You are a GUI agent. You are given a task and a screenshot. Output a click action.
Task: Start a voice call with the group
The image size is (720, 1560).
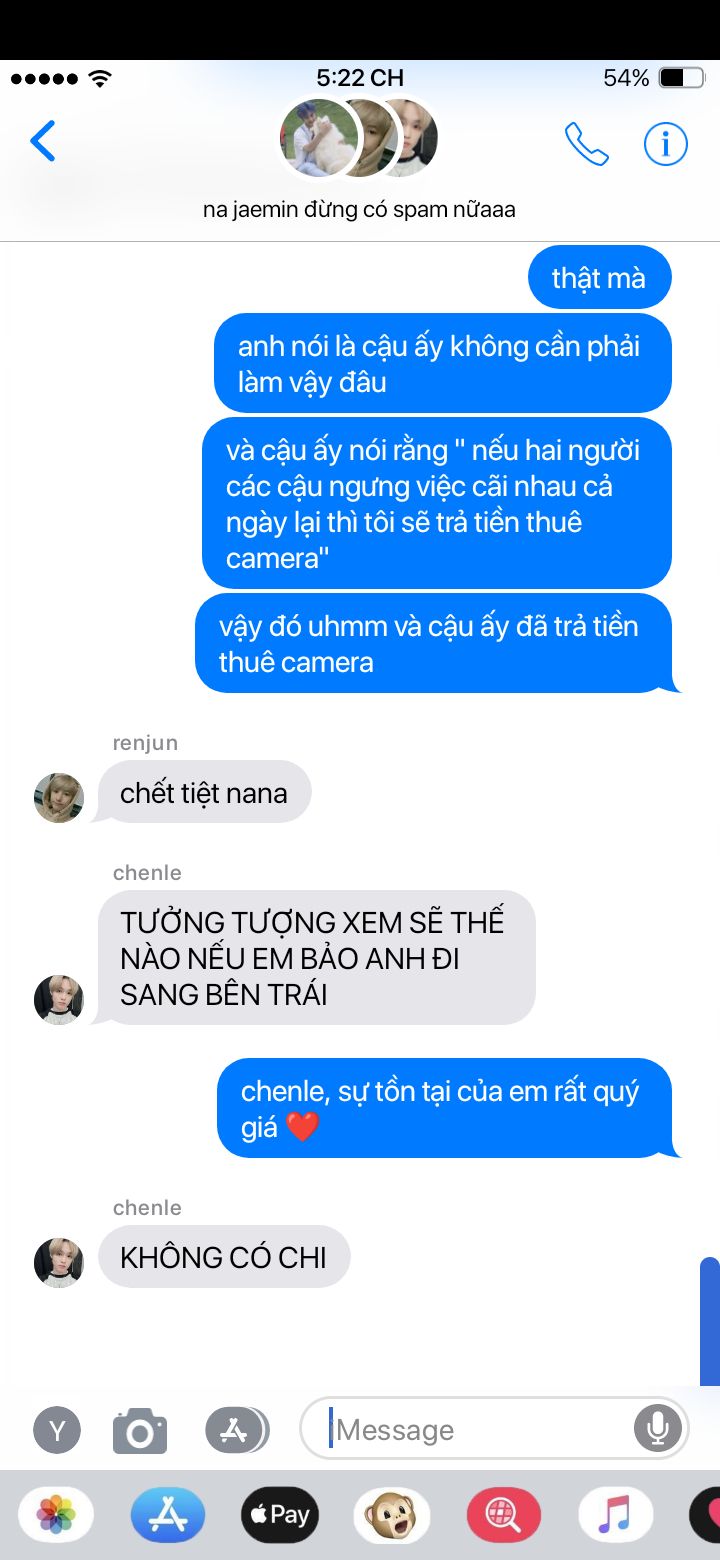586,144
